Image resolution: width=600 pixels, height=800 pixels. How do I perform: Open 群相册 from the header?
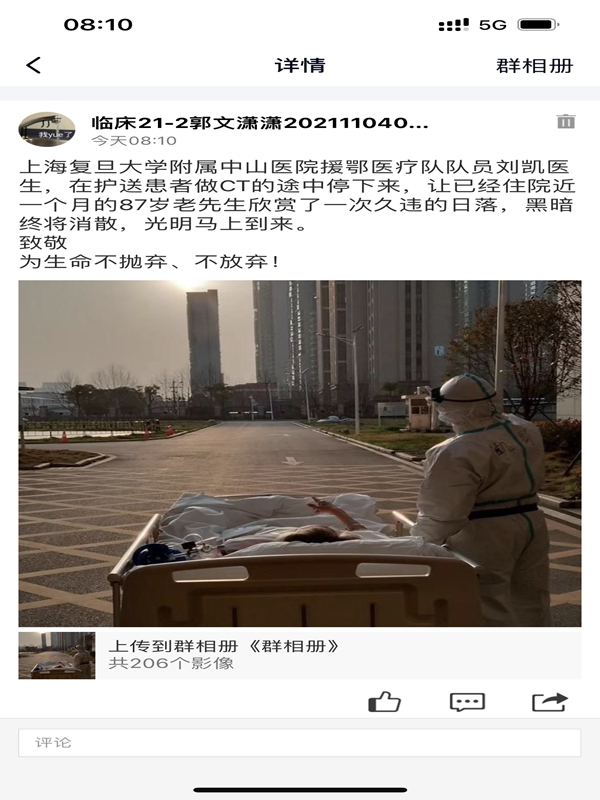(x=534, y=65)
